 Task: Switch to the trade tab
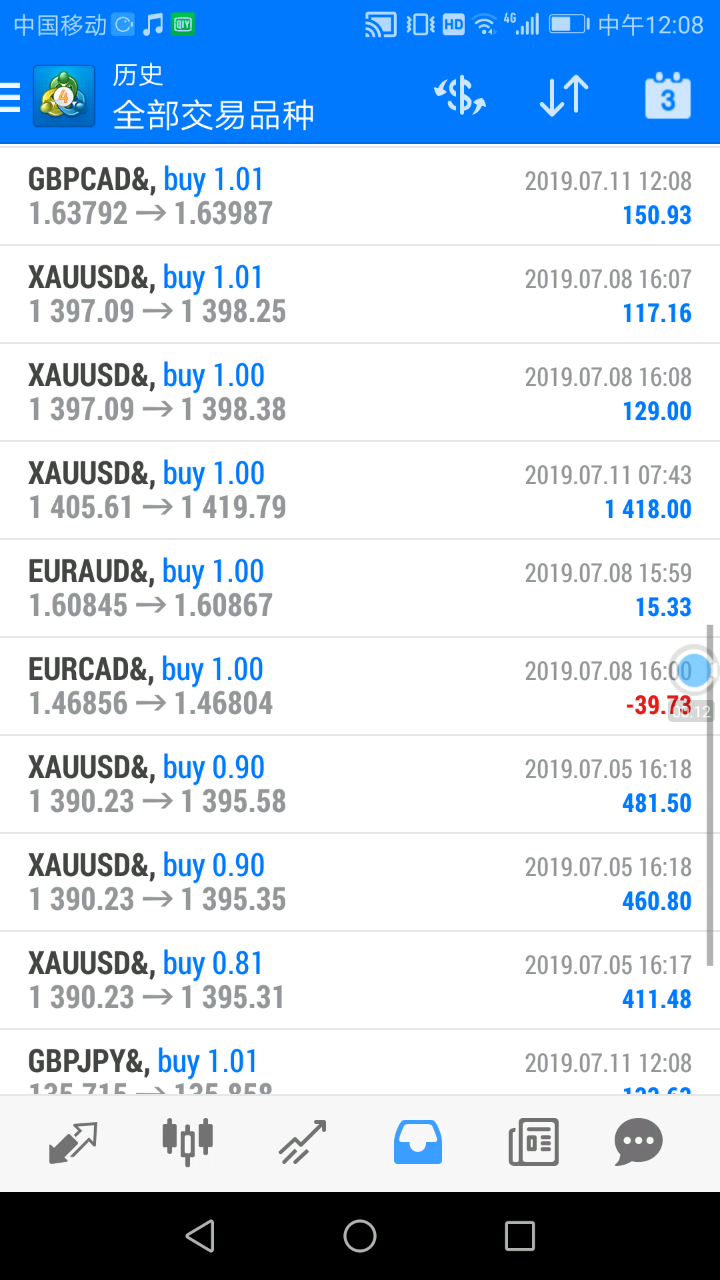tap(302, 1142)
